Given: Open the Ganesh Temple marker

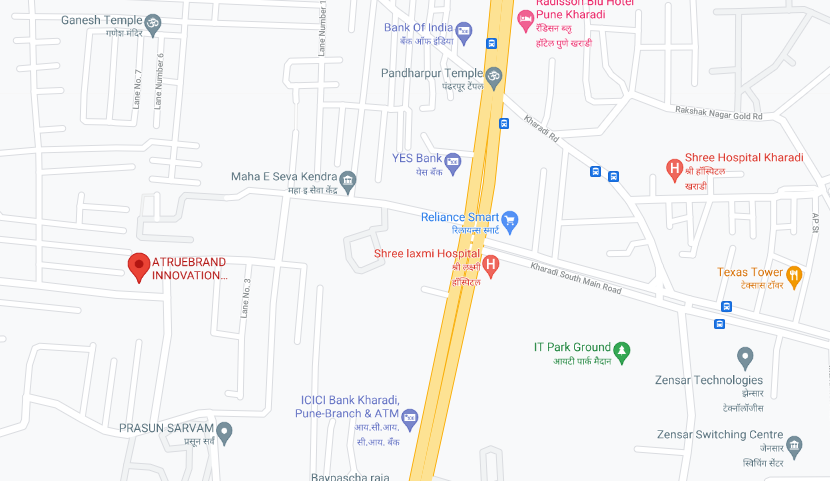Looking at the screenshot, I should click(153, 20).
